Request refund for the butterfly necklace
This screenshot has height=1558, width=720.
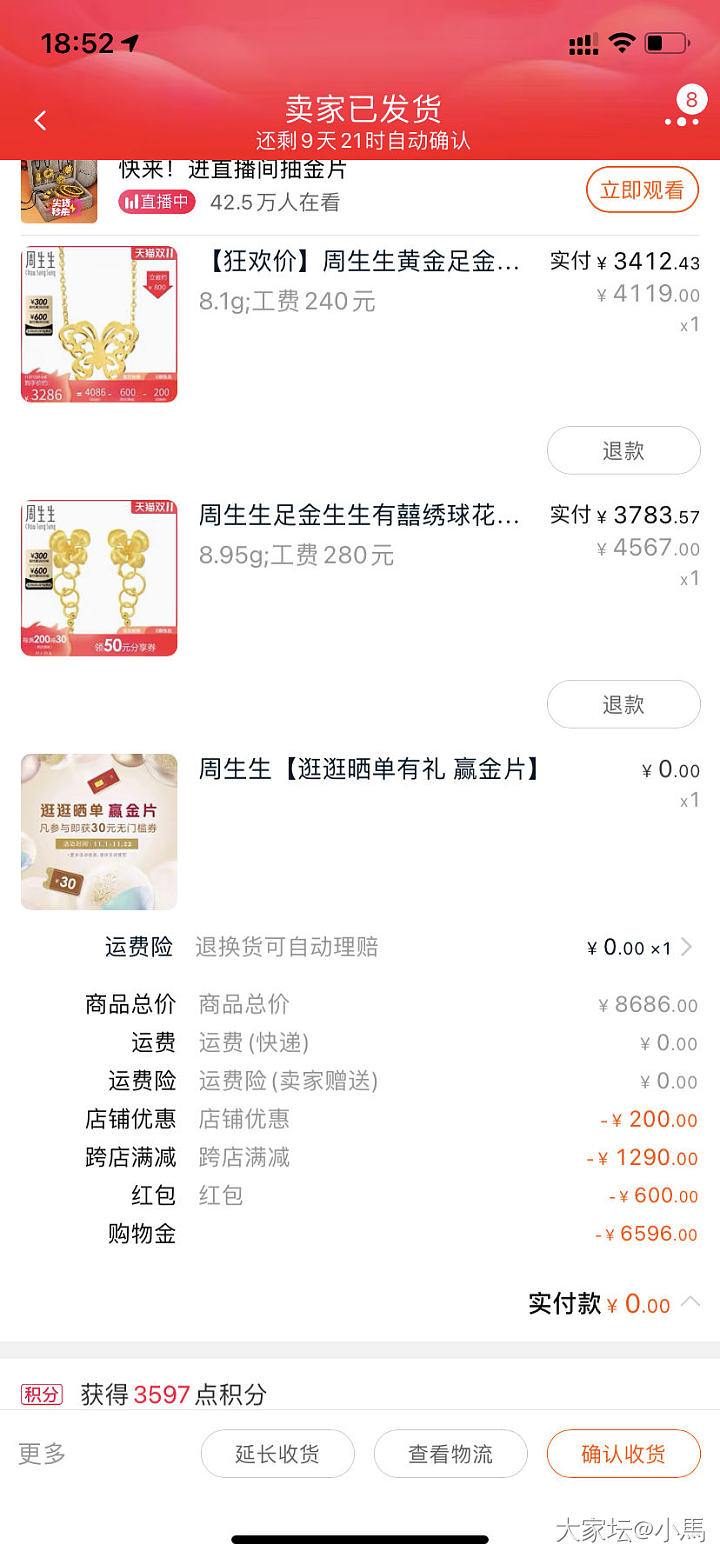coord(623,451)
